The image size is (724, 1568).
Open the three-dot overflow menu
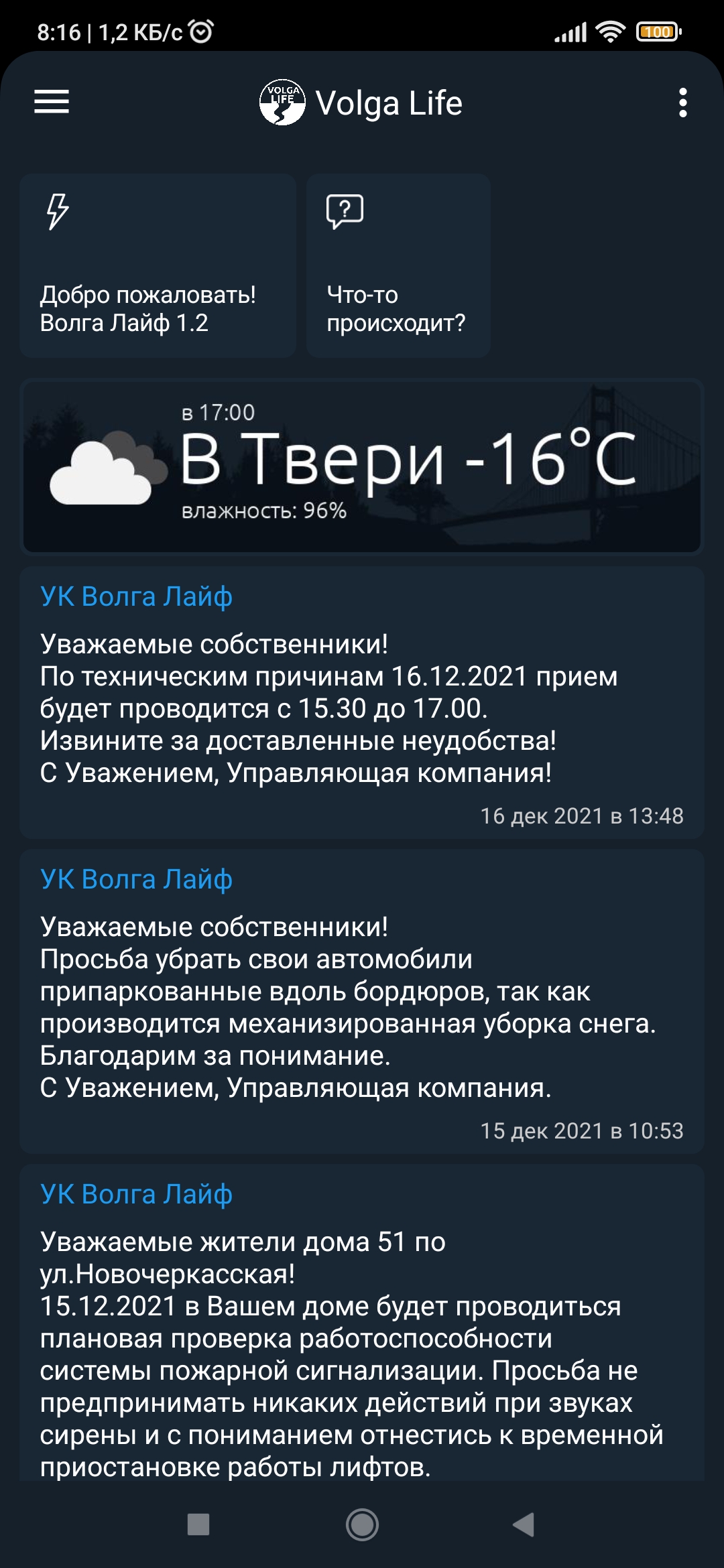tap(682, 103)
